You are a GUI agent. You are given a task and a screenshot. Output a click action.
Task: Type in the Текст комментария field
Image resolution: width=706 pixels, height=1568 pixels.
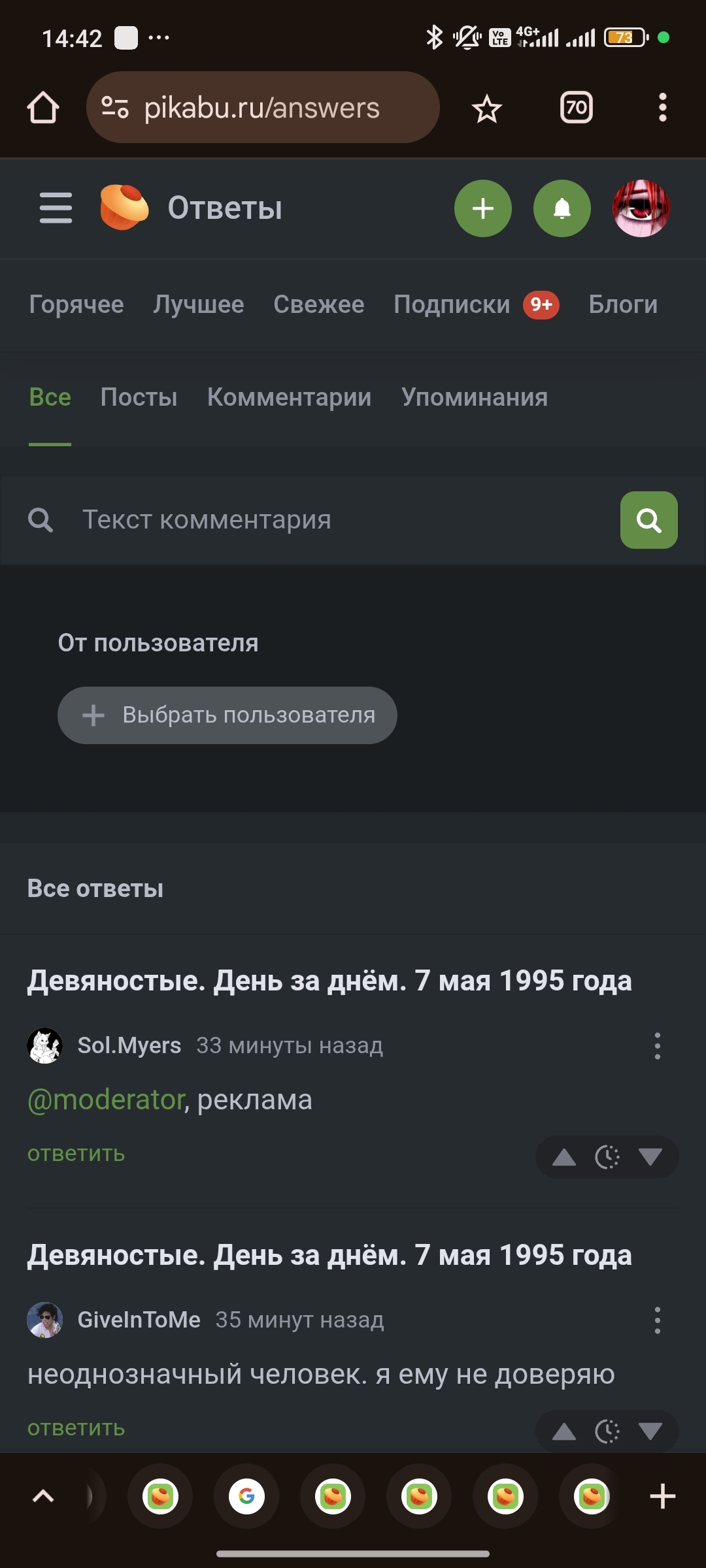tap(261, 520)
